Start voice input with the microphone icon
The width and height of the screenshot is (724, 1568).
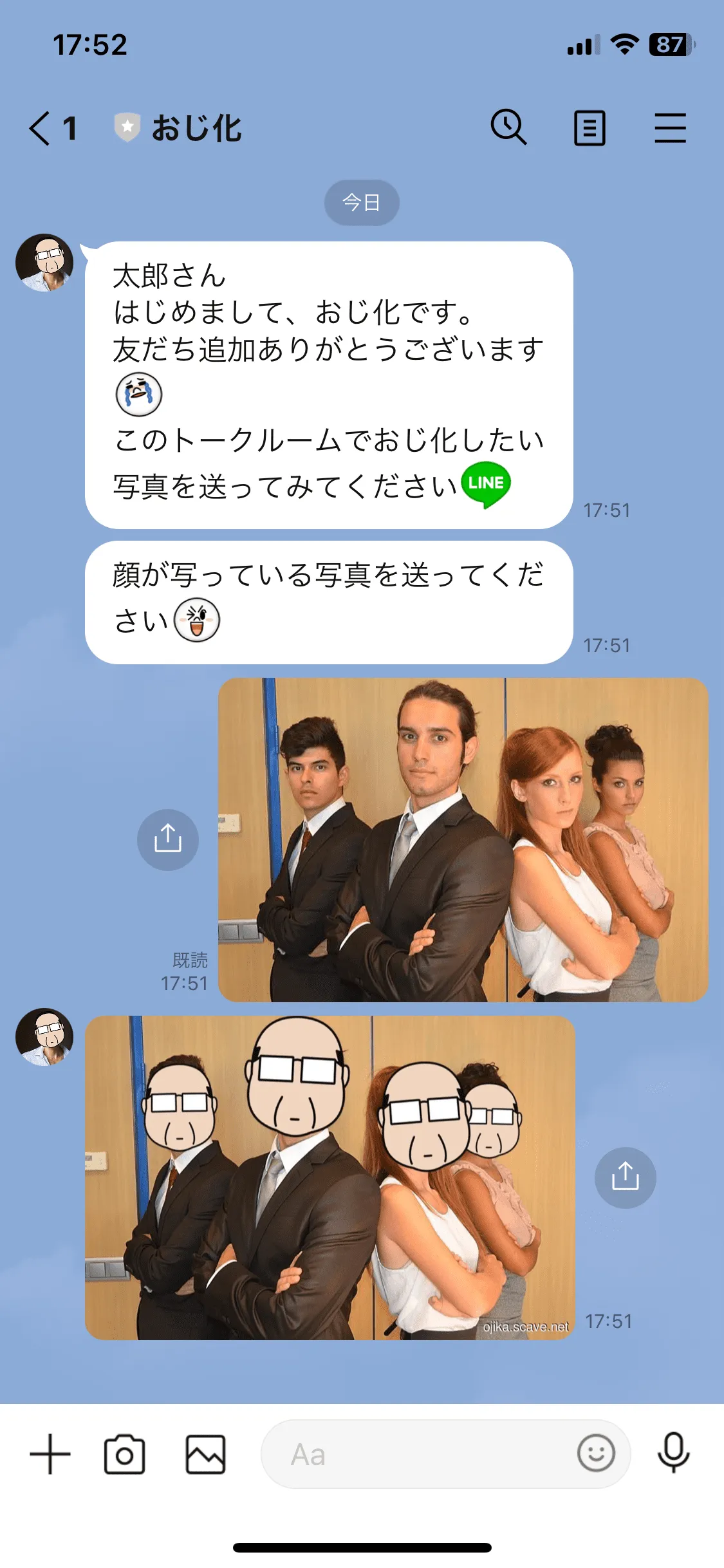pyautogui.click(x=674, y=1454)
